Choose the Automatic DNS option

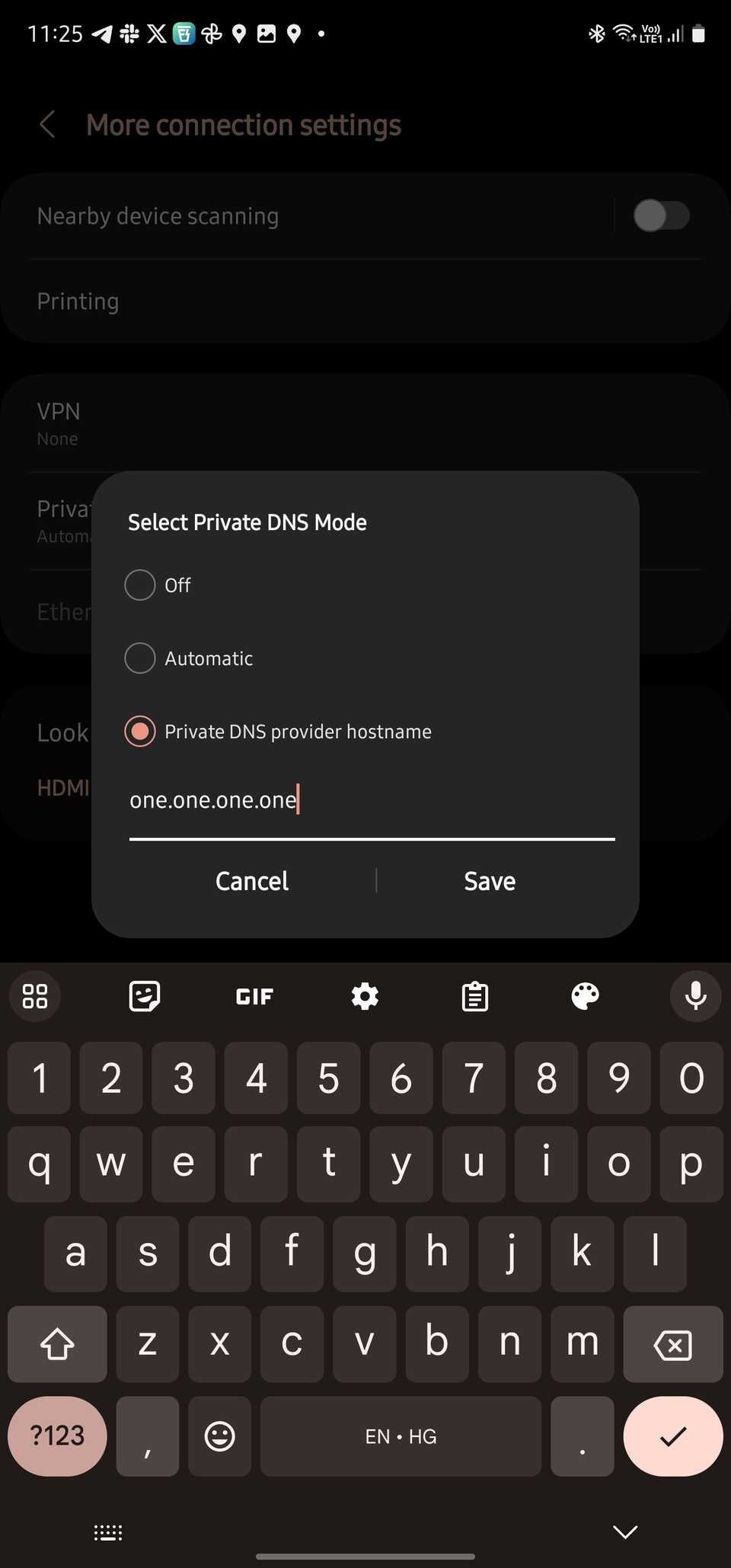[140, 658]
